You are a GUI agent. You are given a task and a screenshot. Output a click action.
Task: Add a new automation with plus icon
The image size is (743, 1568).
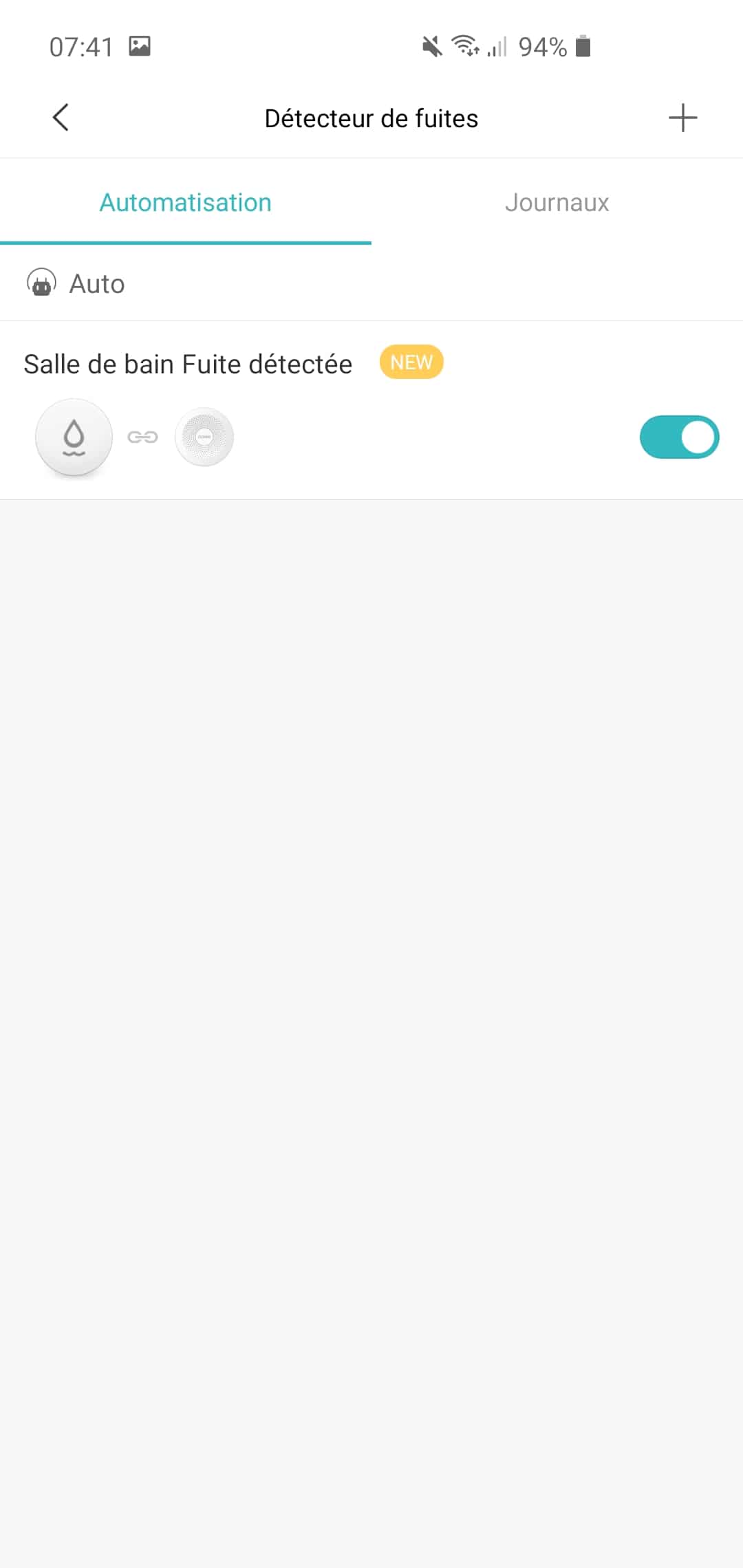[x=682, y=118]
